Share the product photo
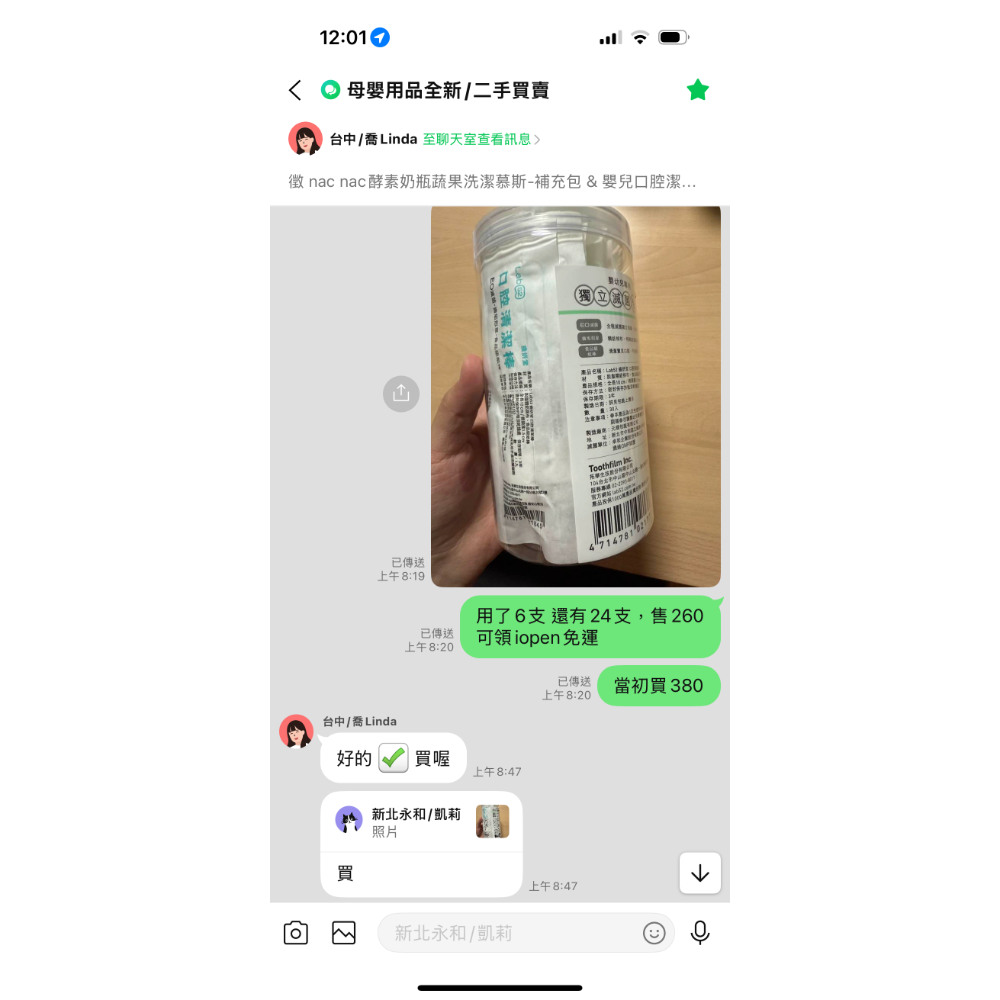 [x=401, y=393]
